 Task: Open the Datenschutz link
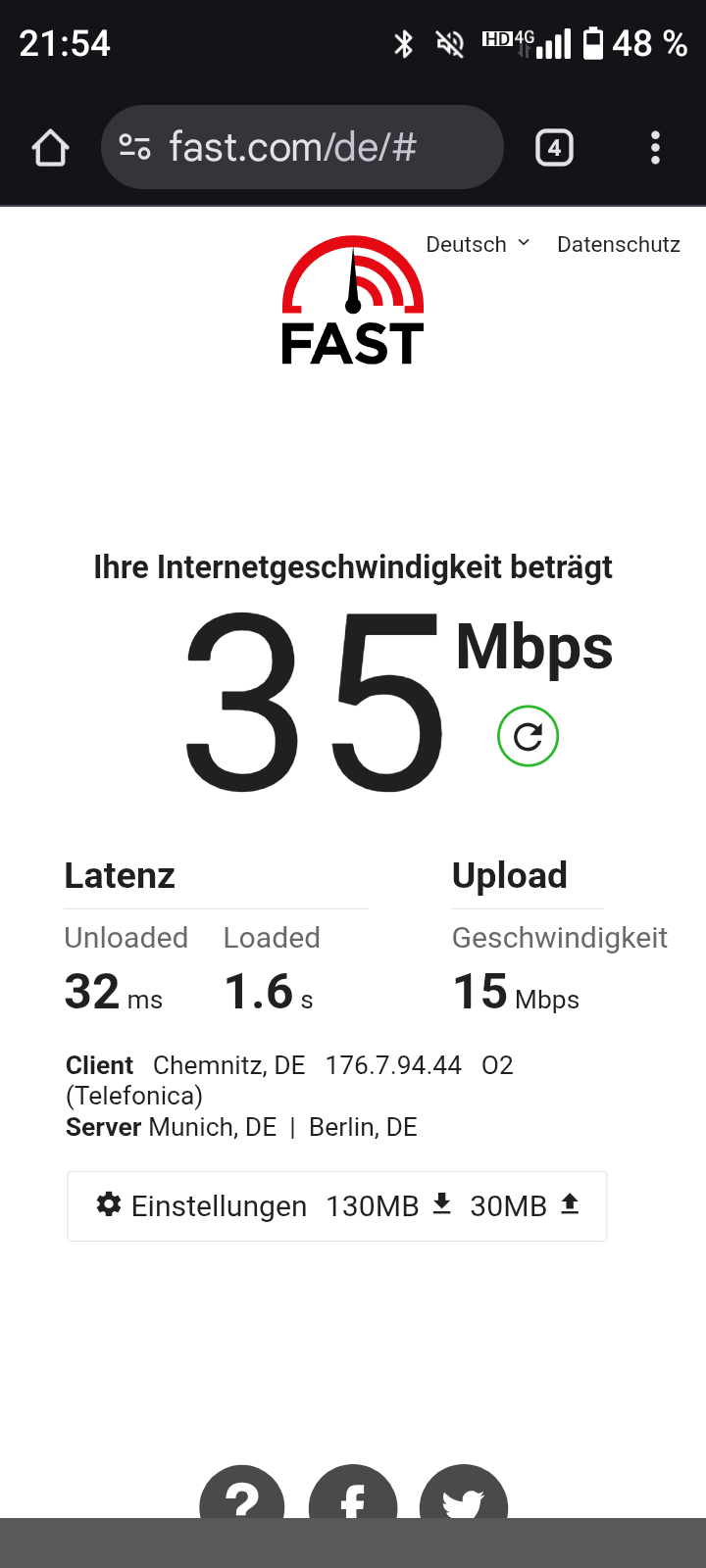(618, 244)
